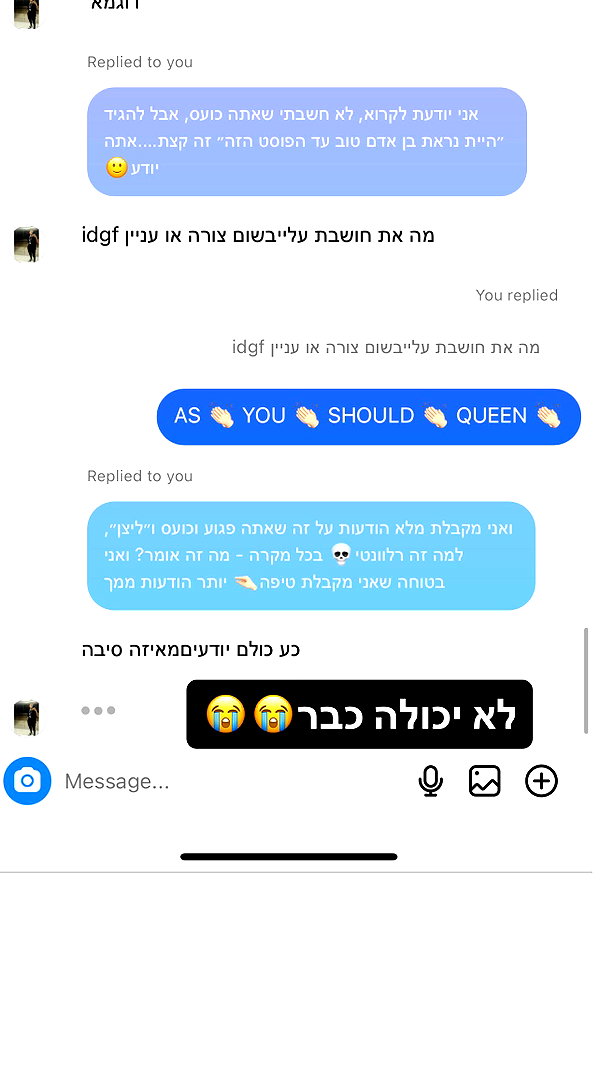The height and width of the screenshot is (1066, 600).
Task: Tap the Message text field
Action: 231,781
